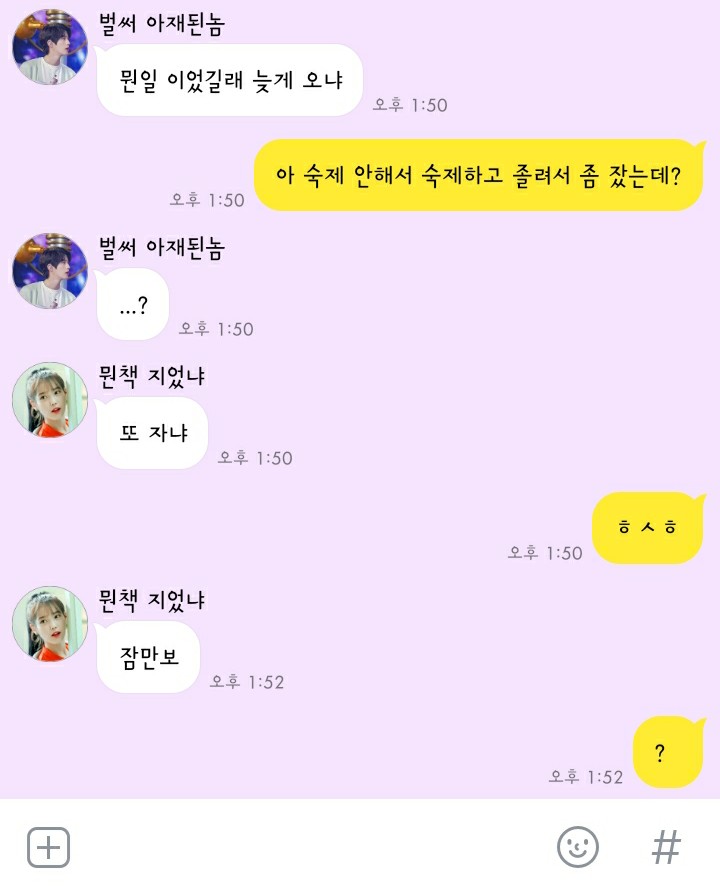Viewport: 720px width, 895px height.
Task: Tap the hashtag search icon
Action: pyautogui.click(x=666, y=848)
